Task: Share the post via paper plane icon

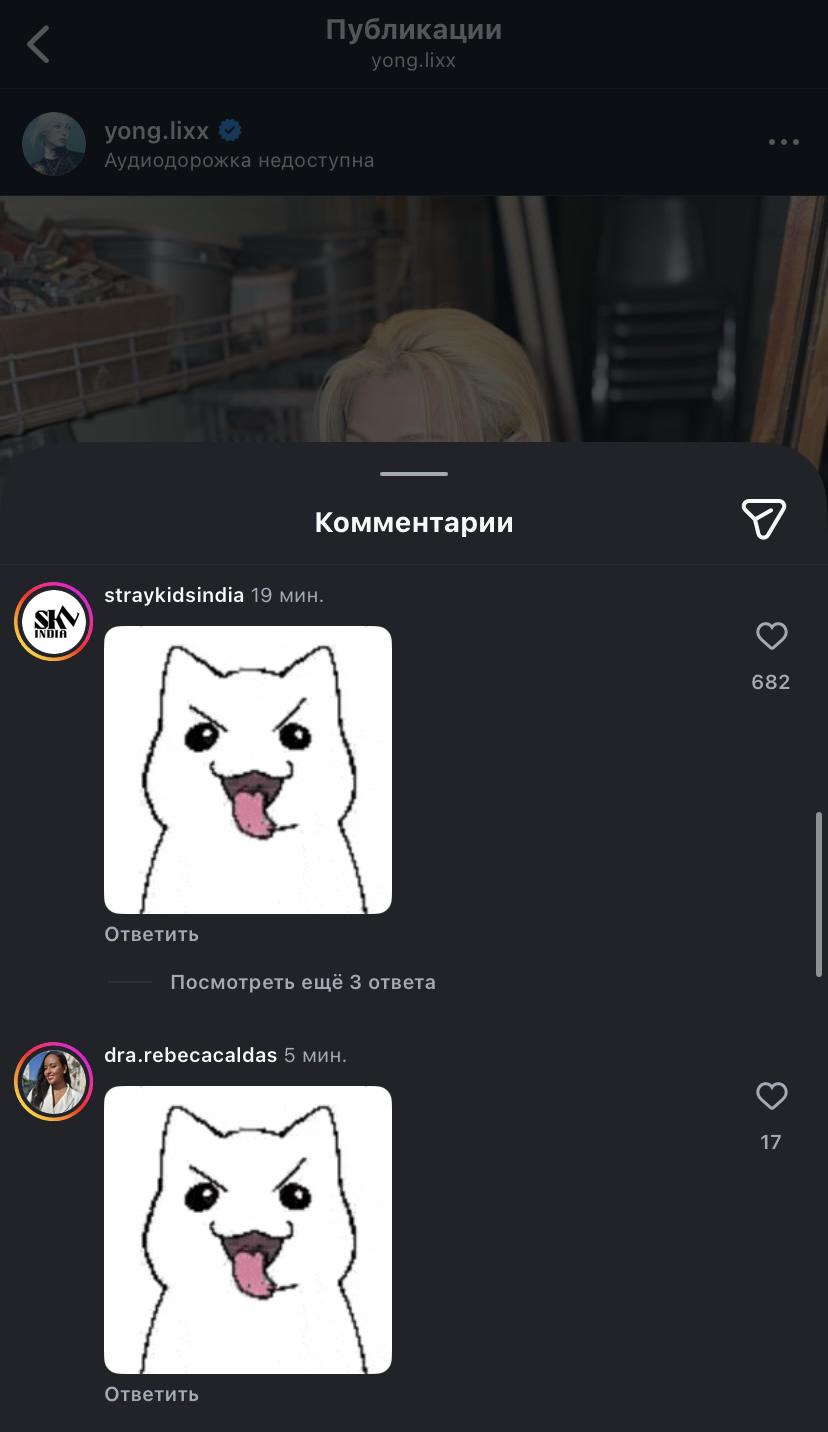Action: [x=764, y=519]
